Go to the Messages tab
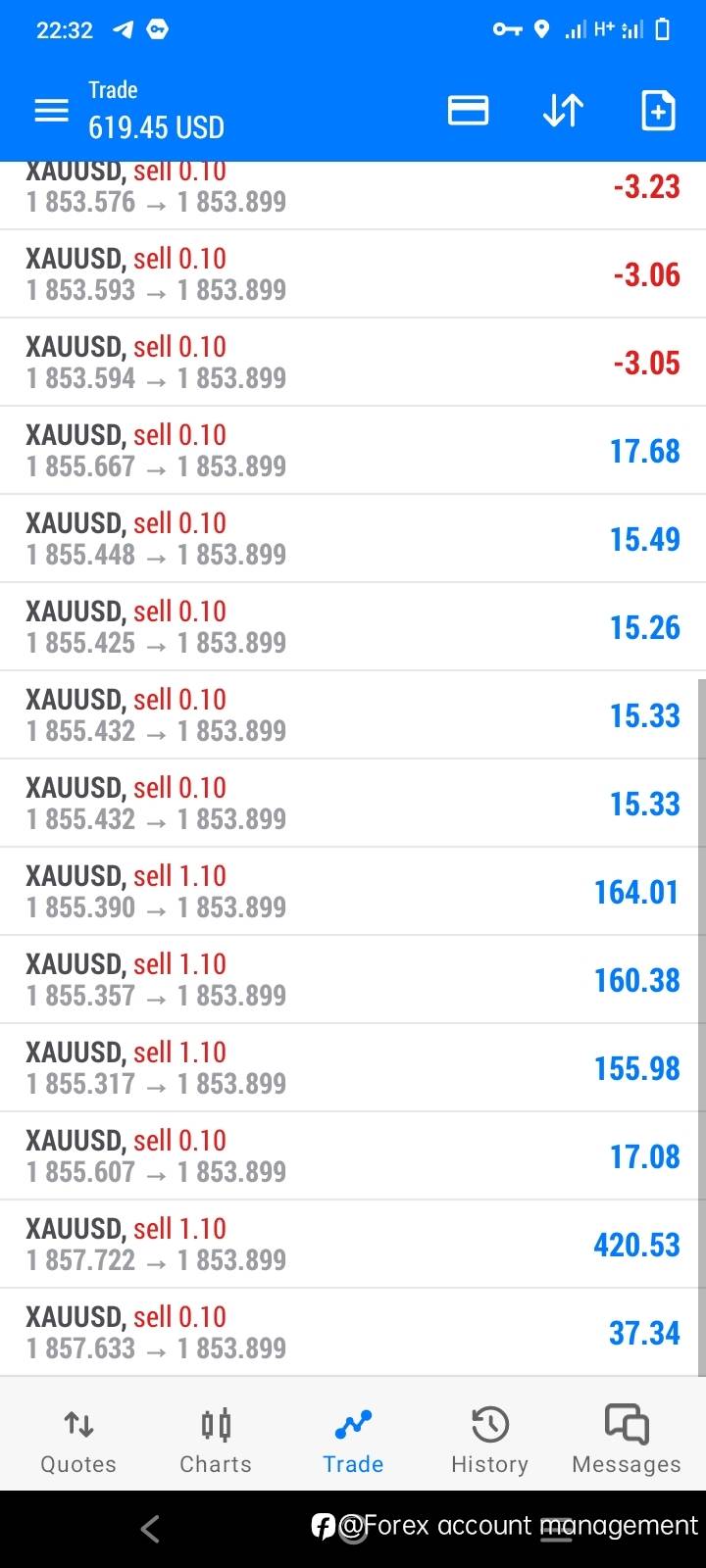Viewport: 706px width, 1568px height. point(627,1441)
